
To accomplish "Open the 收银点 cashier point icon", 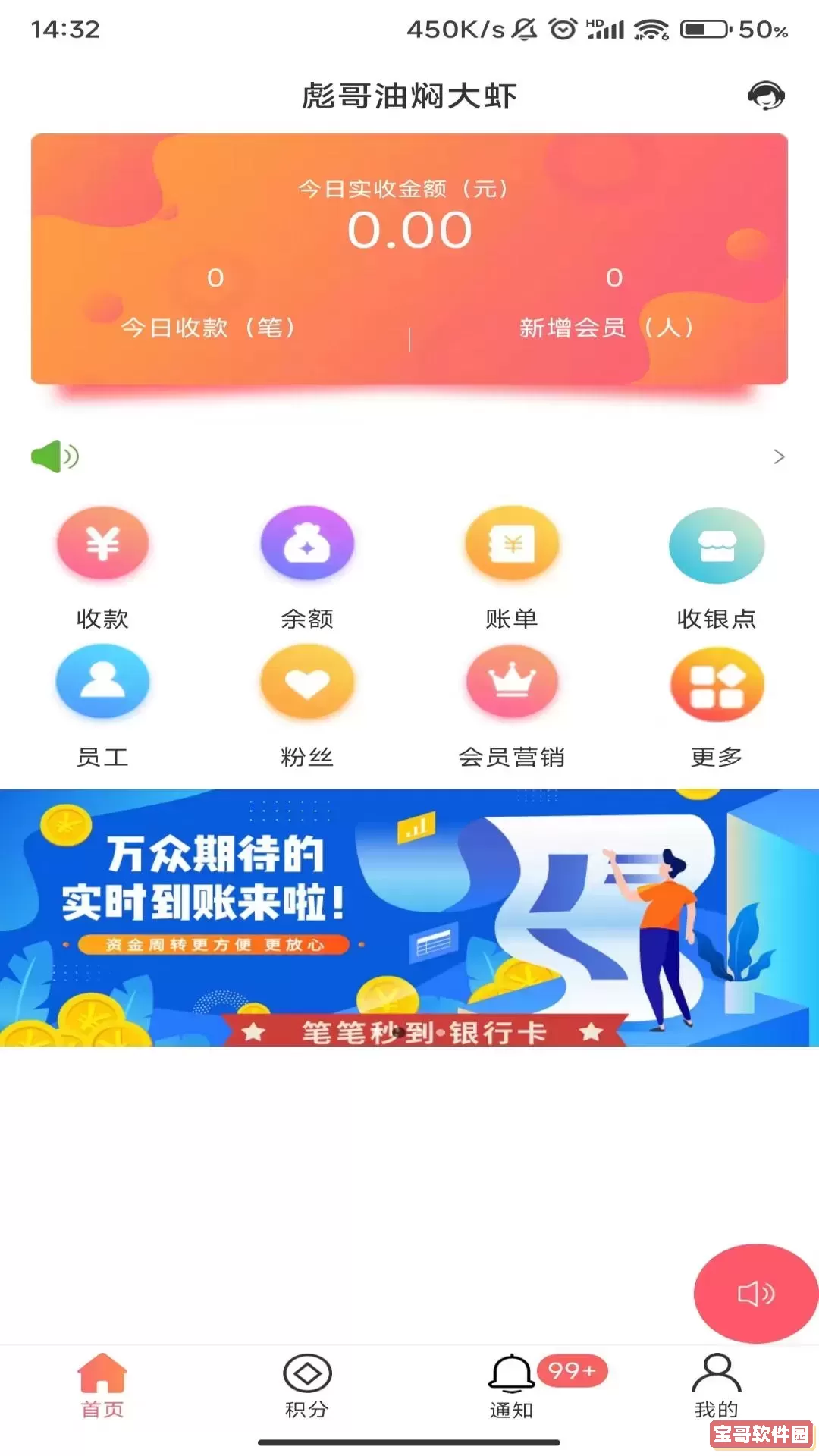I will tap(717, 544).
